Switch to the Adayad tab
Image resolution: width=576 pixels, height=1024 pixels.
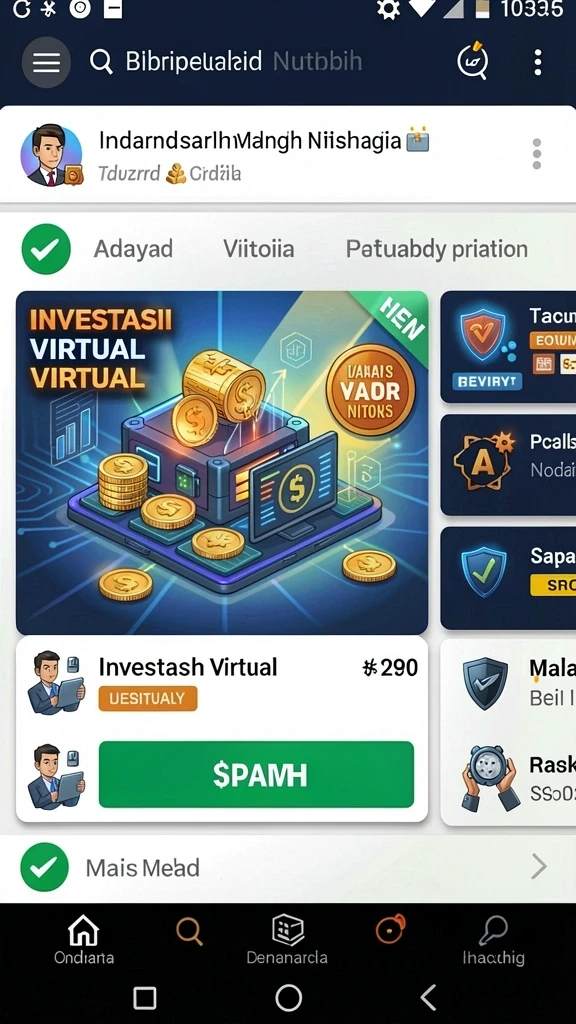click(133, 249)
